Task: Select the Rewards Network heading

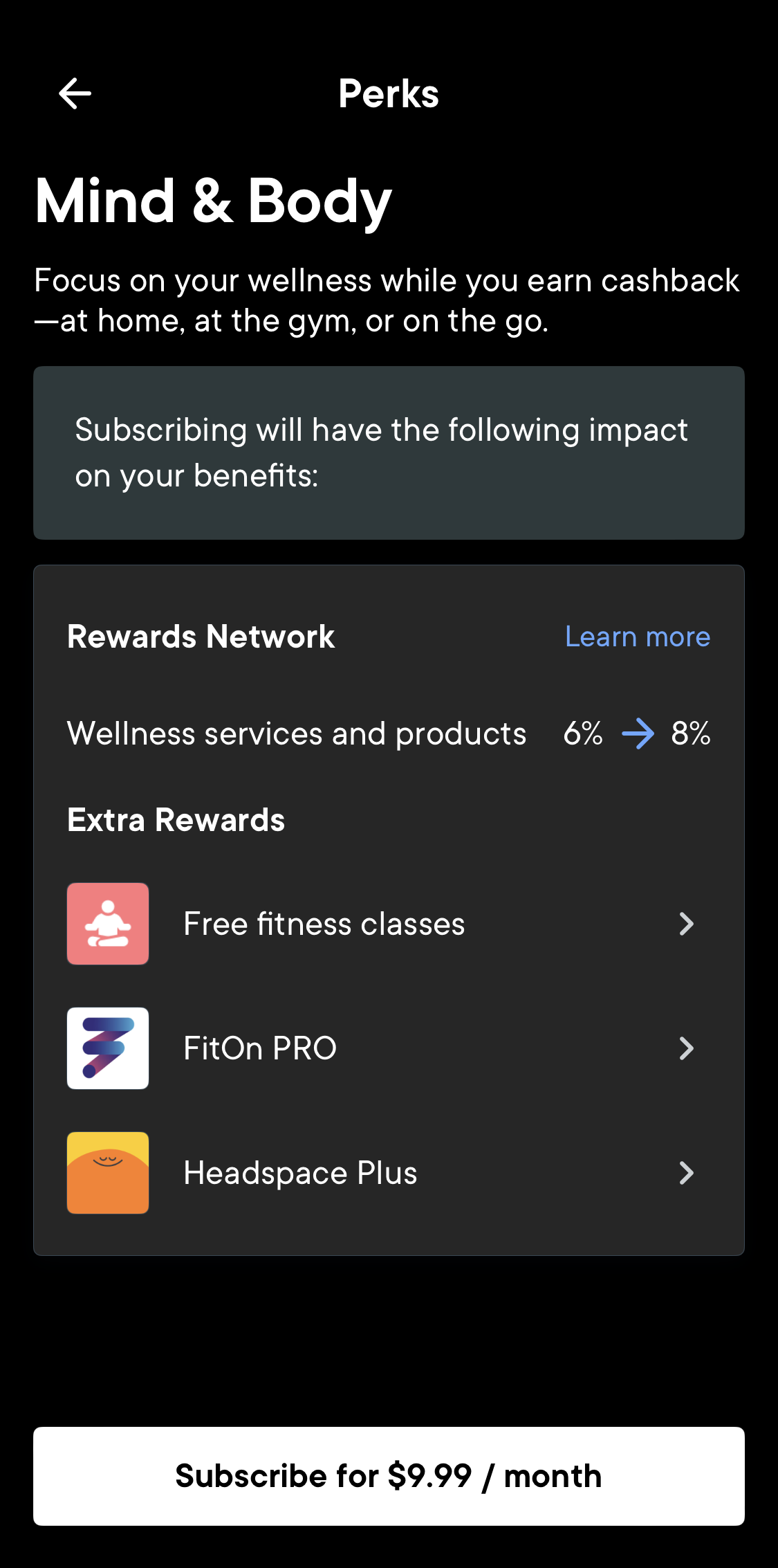Action: coord(201,636)
